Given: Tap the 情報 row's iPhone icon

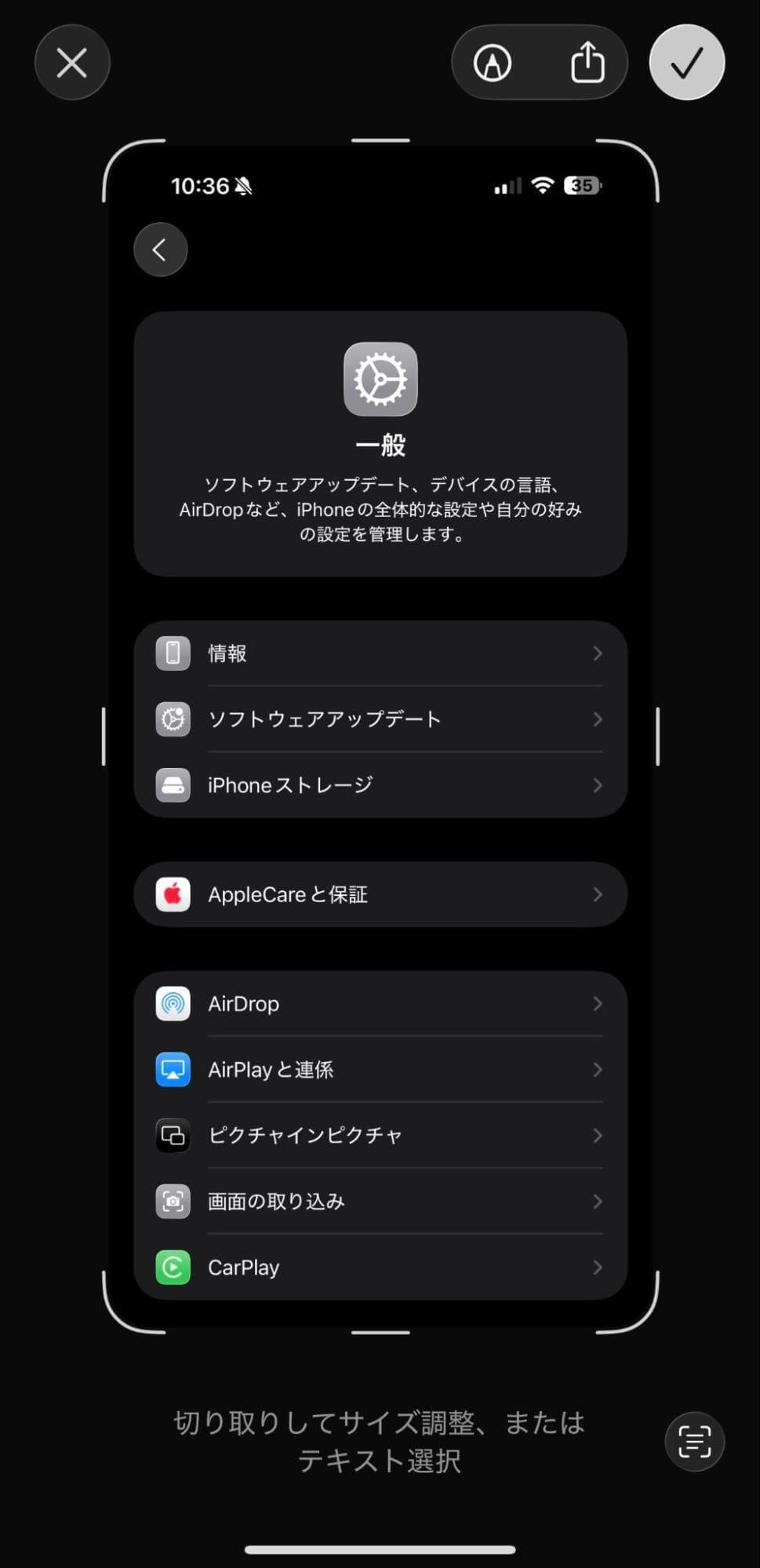Looking at the screenshot, I should click(x=173, y=653).
